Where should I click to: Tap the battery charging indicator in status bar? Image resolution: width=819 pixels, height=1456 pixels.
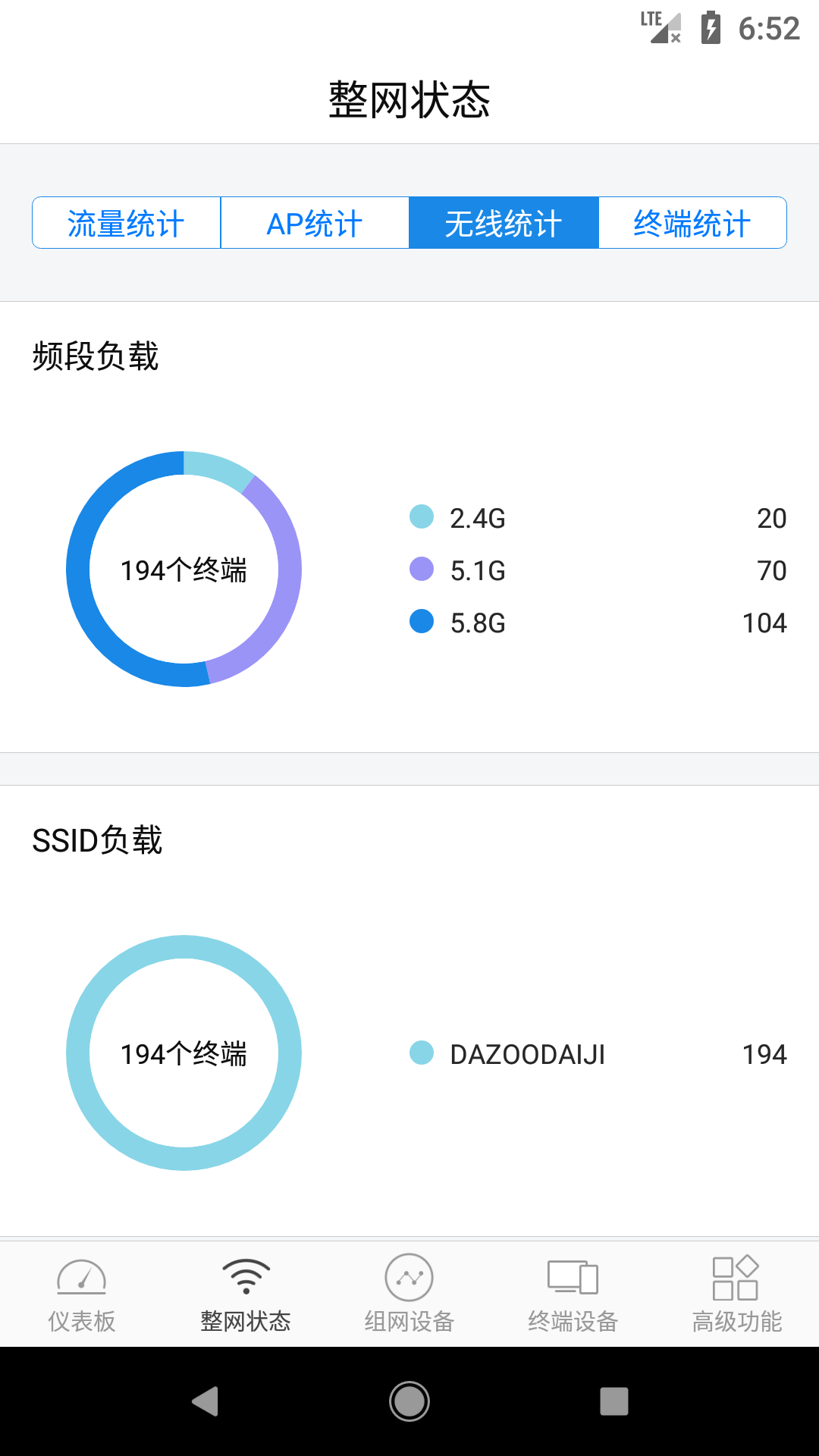click(x=711, y=29)
